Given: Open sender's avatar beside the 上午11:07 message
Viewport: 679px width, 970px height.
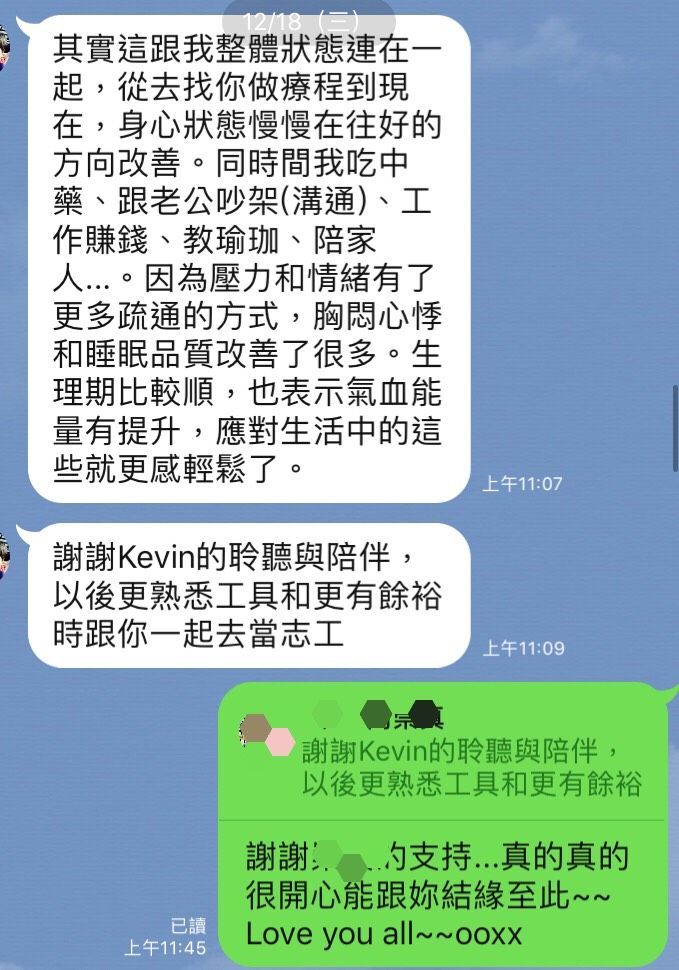Looking at the screenshot, I should tap(4, 50).
